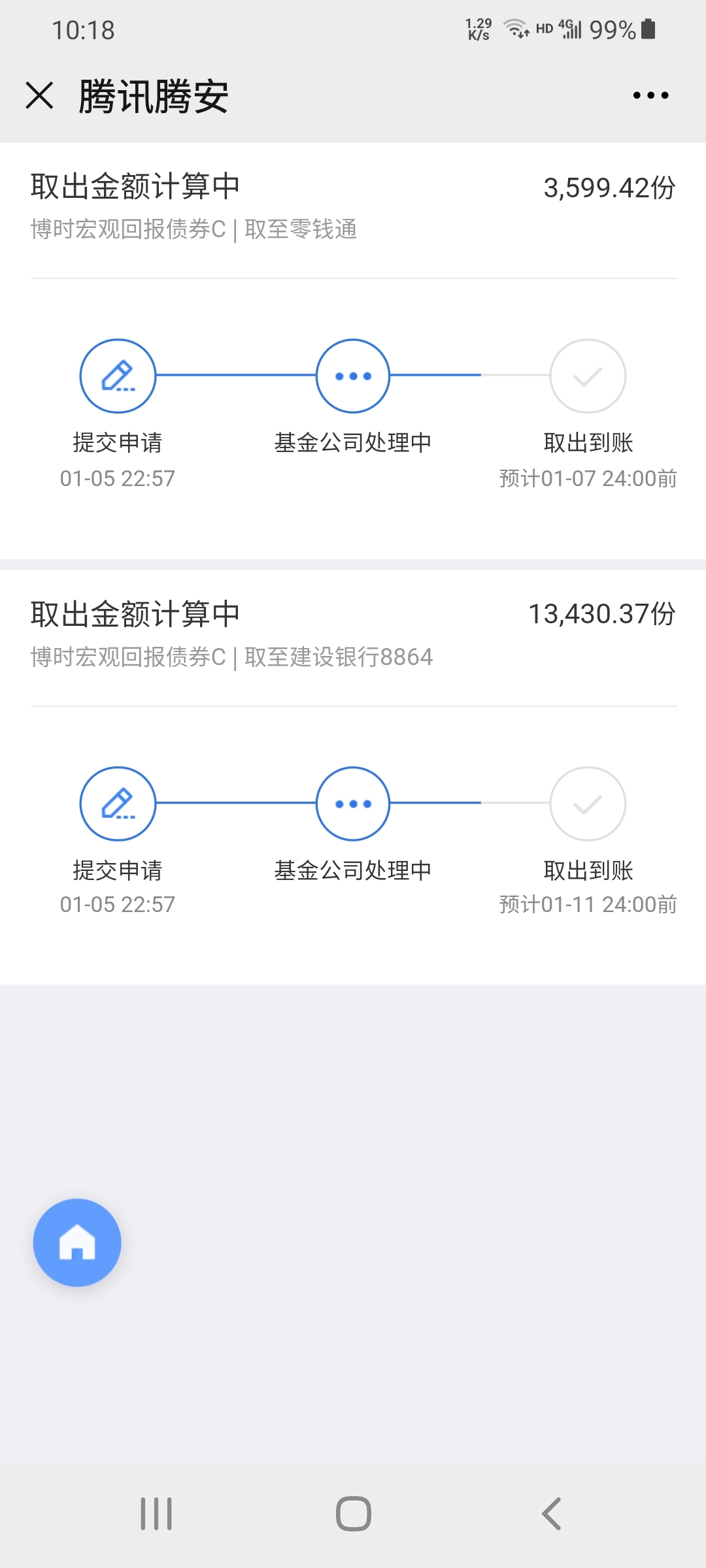Tap the pencil icon in second withdrawal progress

[x=118, y=804]
